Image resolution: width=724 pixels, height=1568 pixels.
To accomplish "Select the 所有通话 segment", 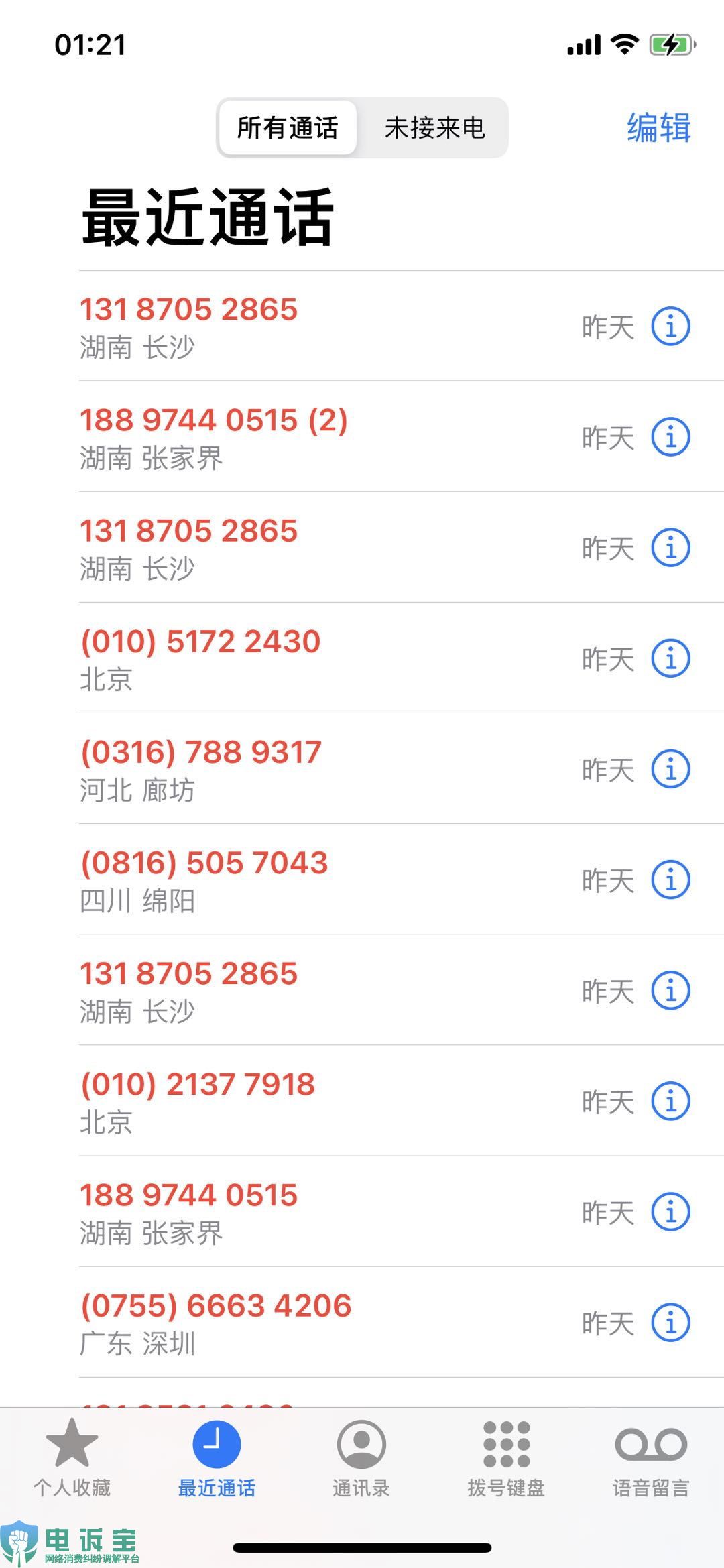I will click(288, 127).
